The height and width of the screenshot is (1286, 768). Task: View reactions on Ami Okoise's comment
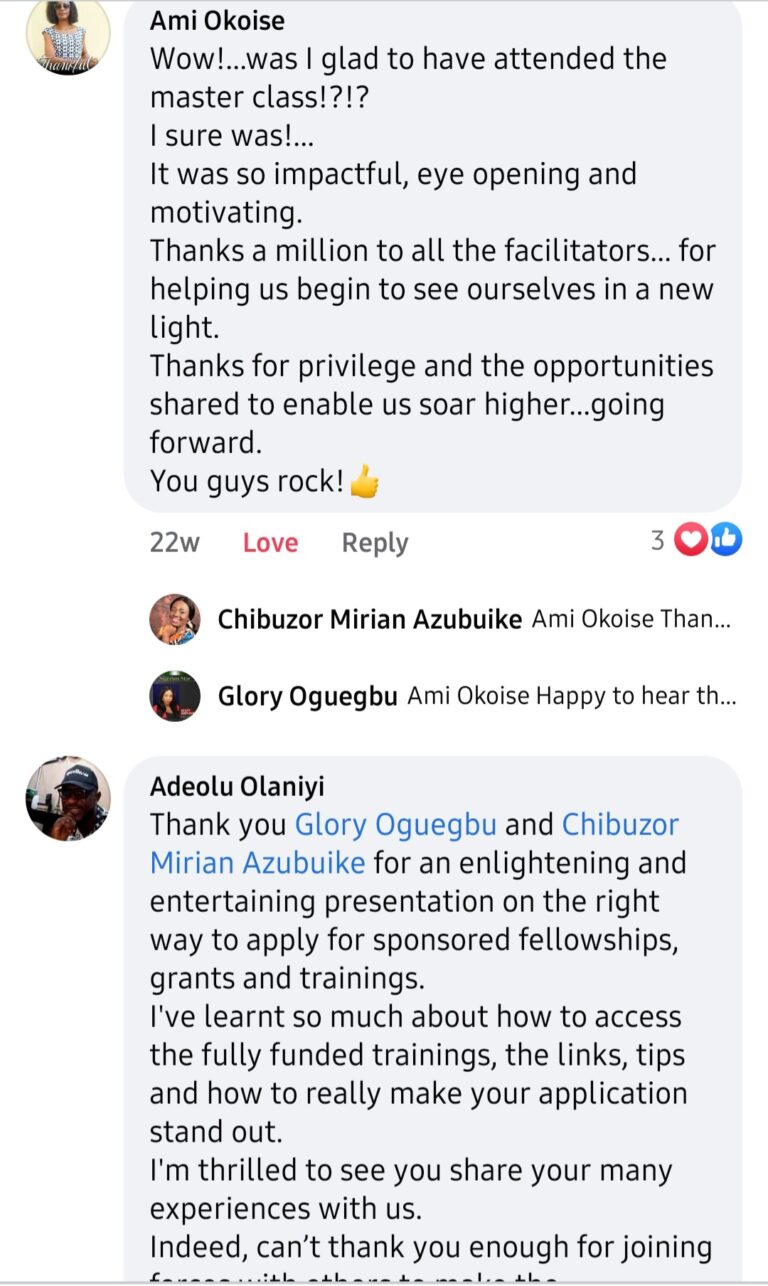point(696,541)
